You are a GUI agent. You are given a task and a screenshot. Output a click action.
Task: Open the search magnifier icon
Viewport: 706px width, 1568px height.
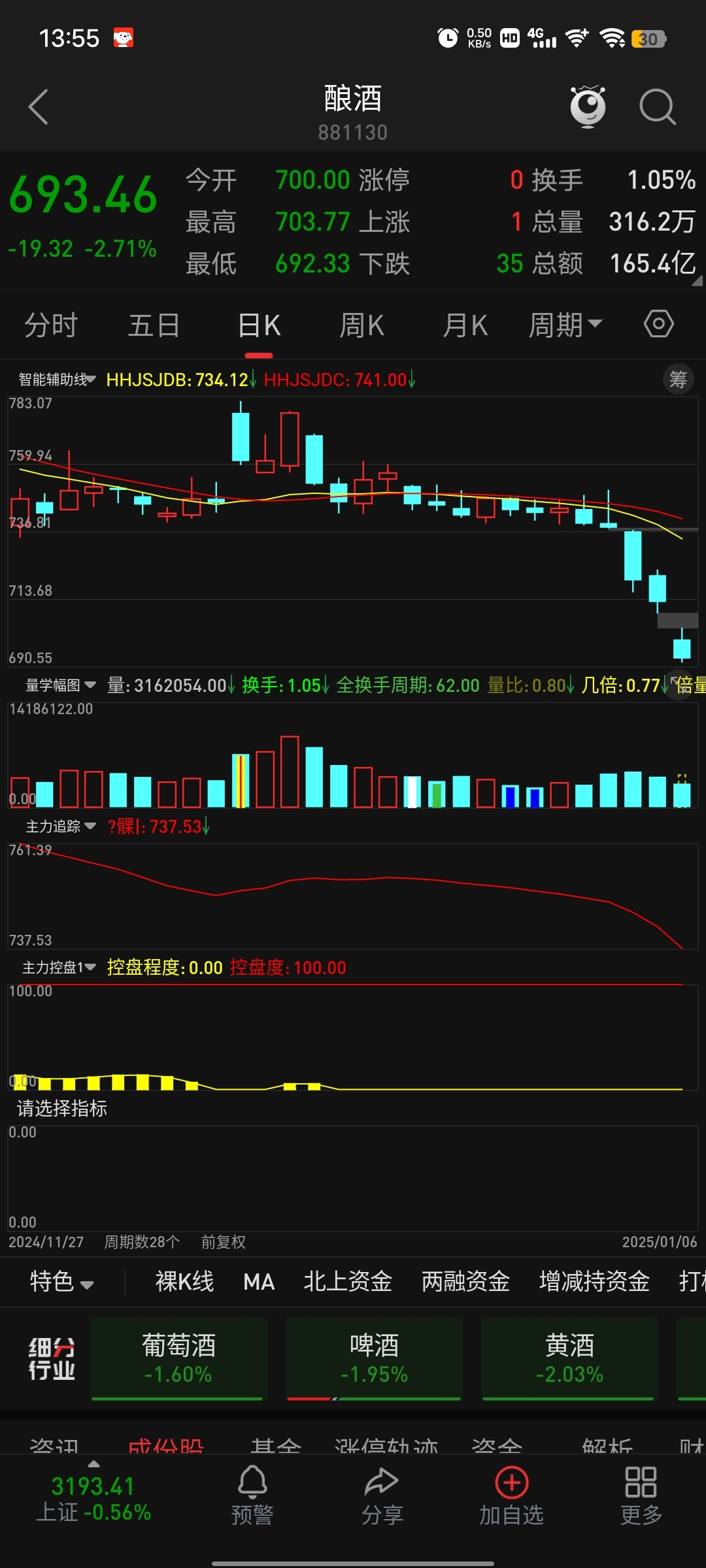coord(657,107)
